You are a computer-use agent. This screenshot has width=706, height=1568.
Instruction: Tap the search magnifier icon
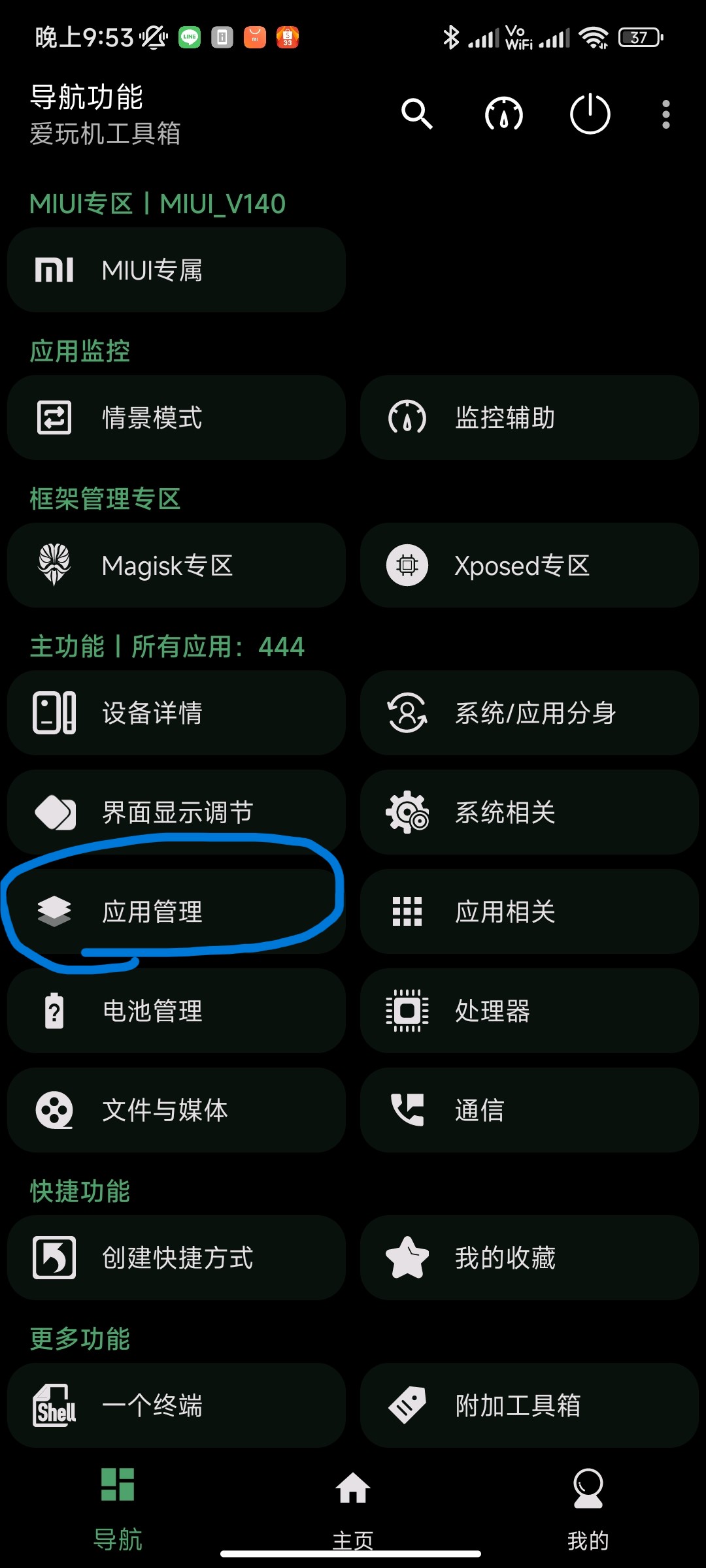(x=418, y=114)
